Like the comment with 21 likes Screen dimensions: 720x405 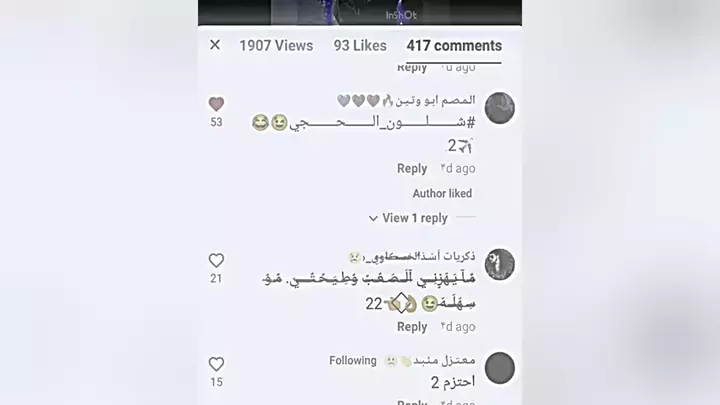[x=216, y=261]
